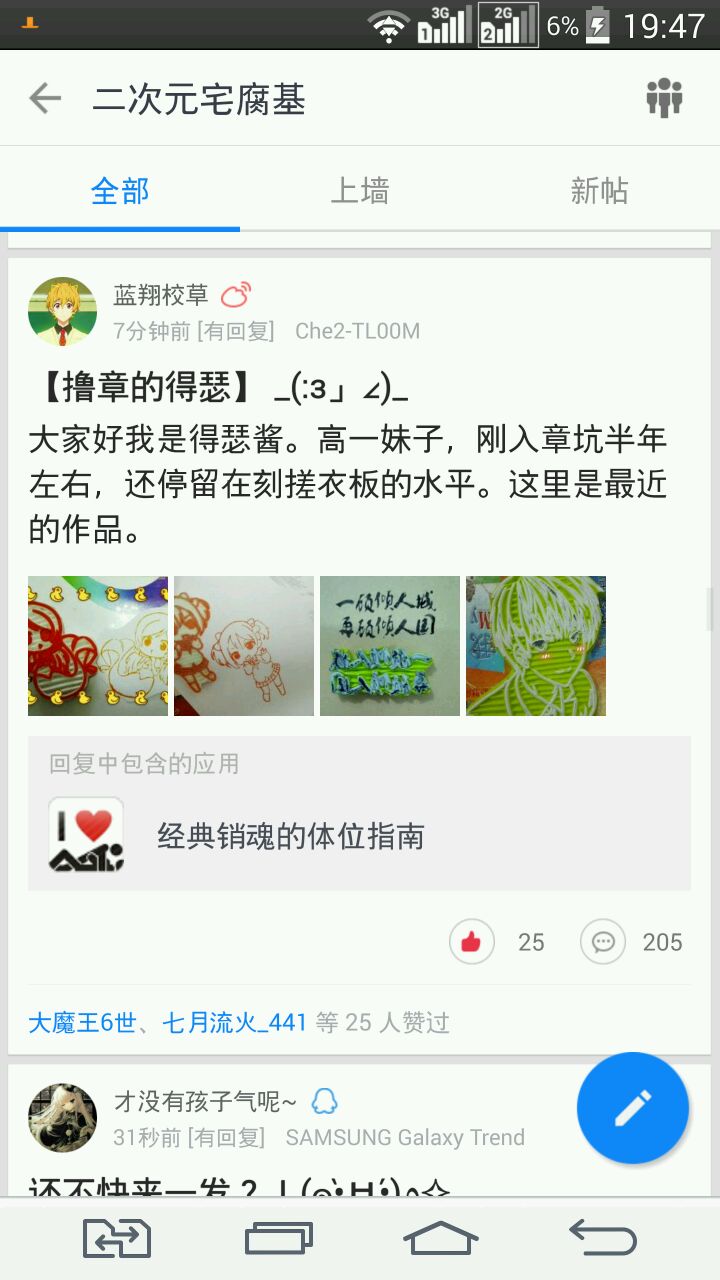The width and height of the screenshot is (720, 1280).
Task: Open 才没有孩子气呢~'s avatar
Action: (62, 1118)
